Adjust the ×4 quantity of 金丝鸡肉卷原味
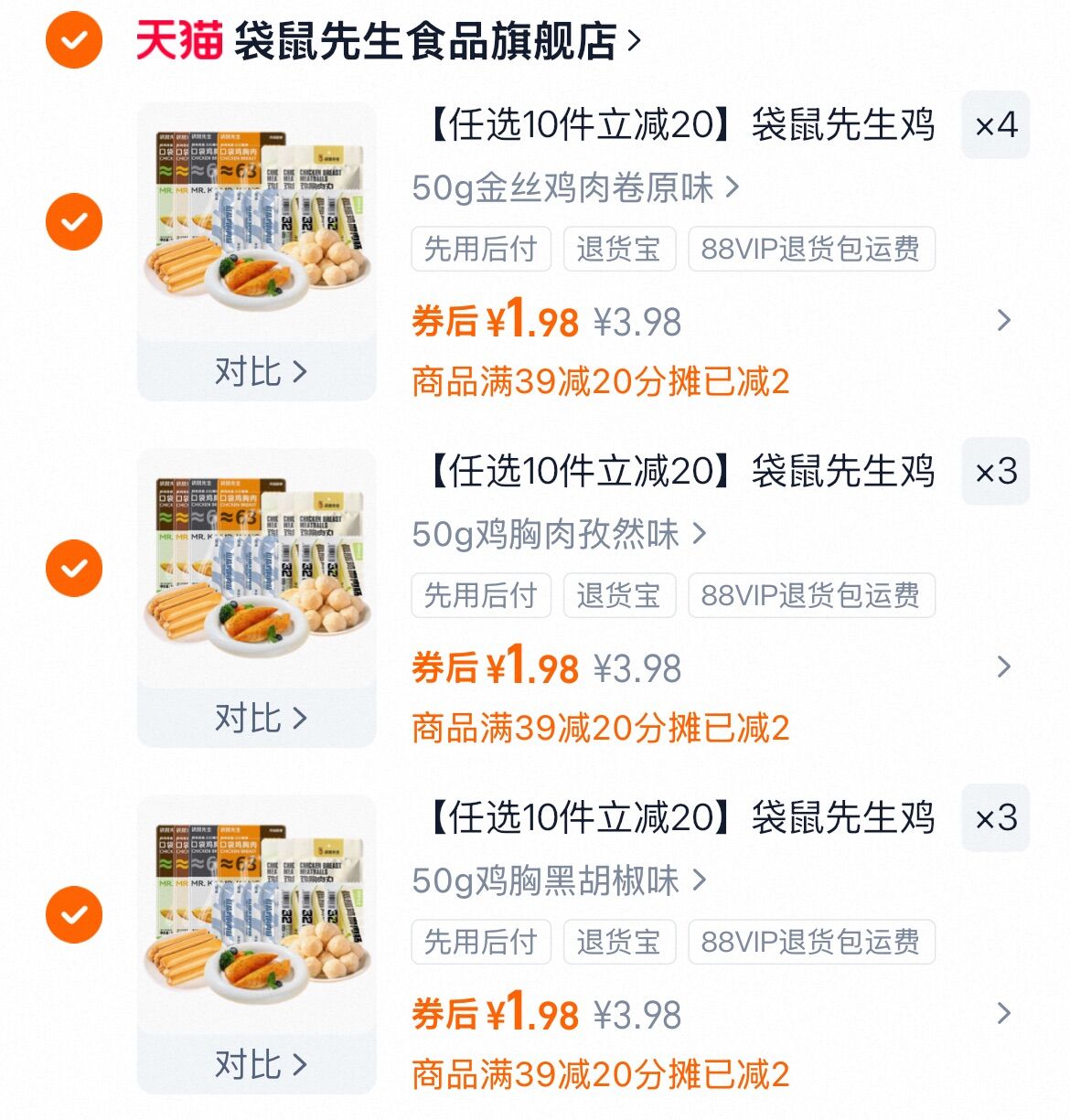The height and width of the screenshot is (1120, 1070). 995,125
